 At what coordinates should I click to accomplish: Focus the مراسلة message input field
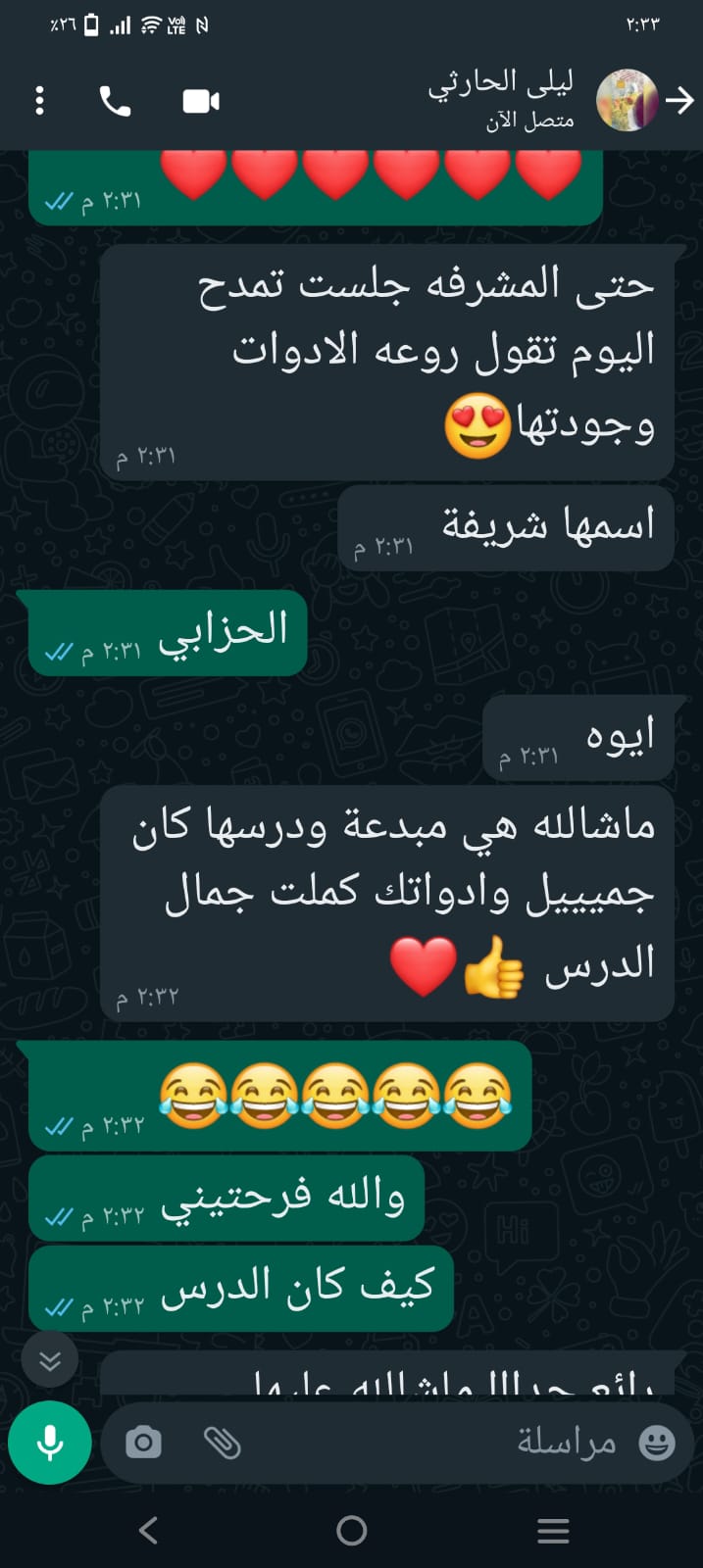click(441, 1444)
